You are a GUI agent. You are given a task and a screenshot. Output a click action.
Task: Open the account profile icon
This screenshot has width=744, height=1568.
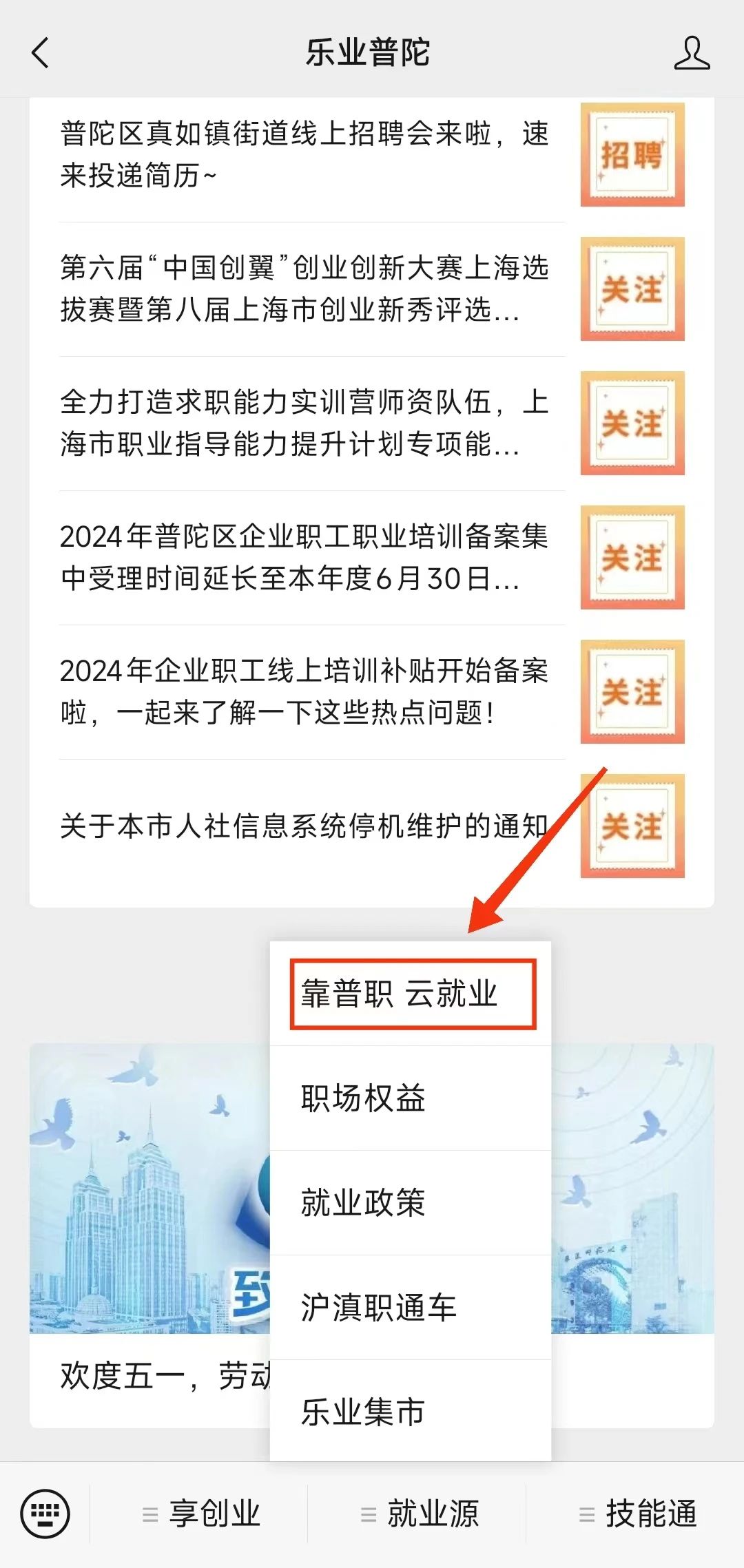(x=692, y=53)
